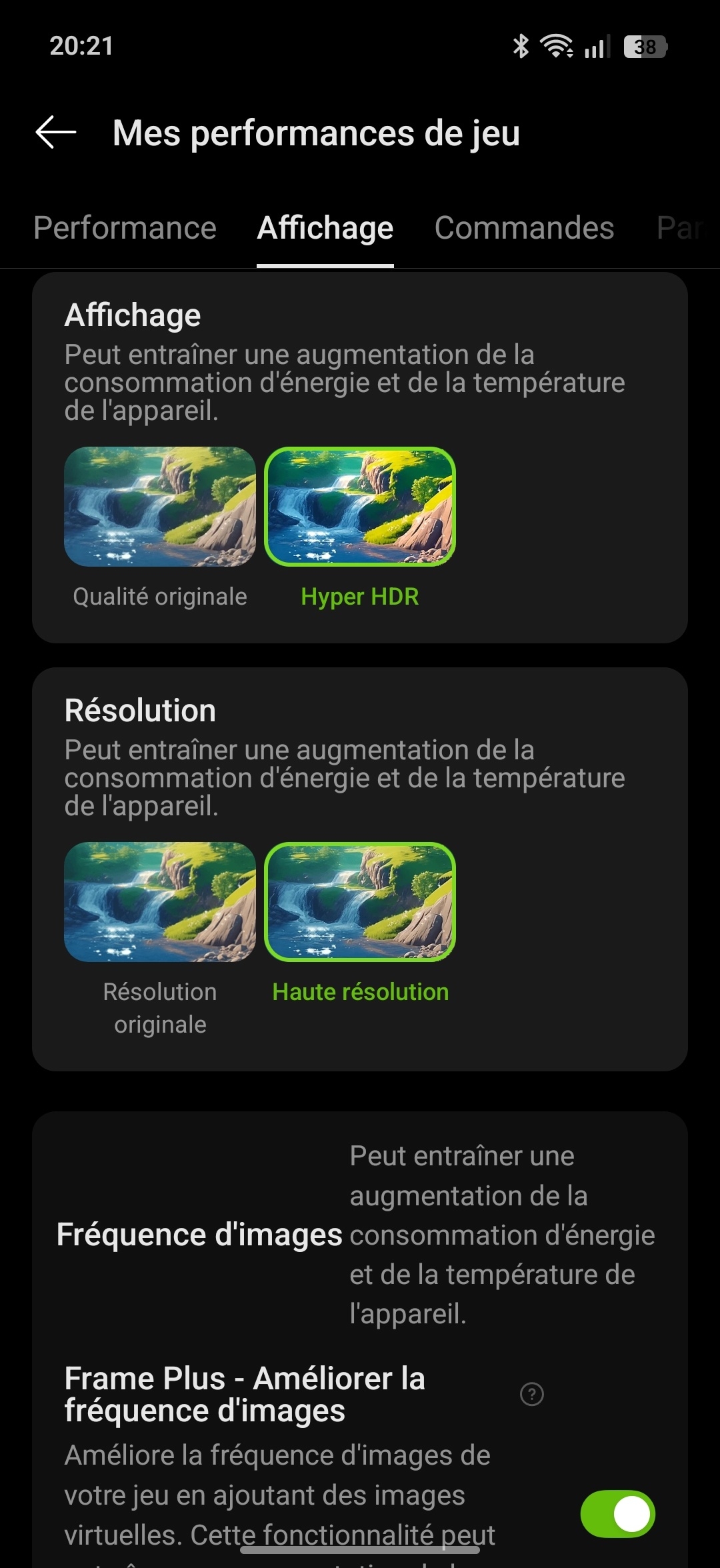The image size is (720, 1568).
Task: Switch to the Performance tab
Action: (x=125, y=228)
